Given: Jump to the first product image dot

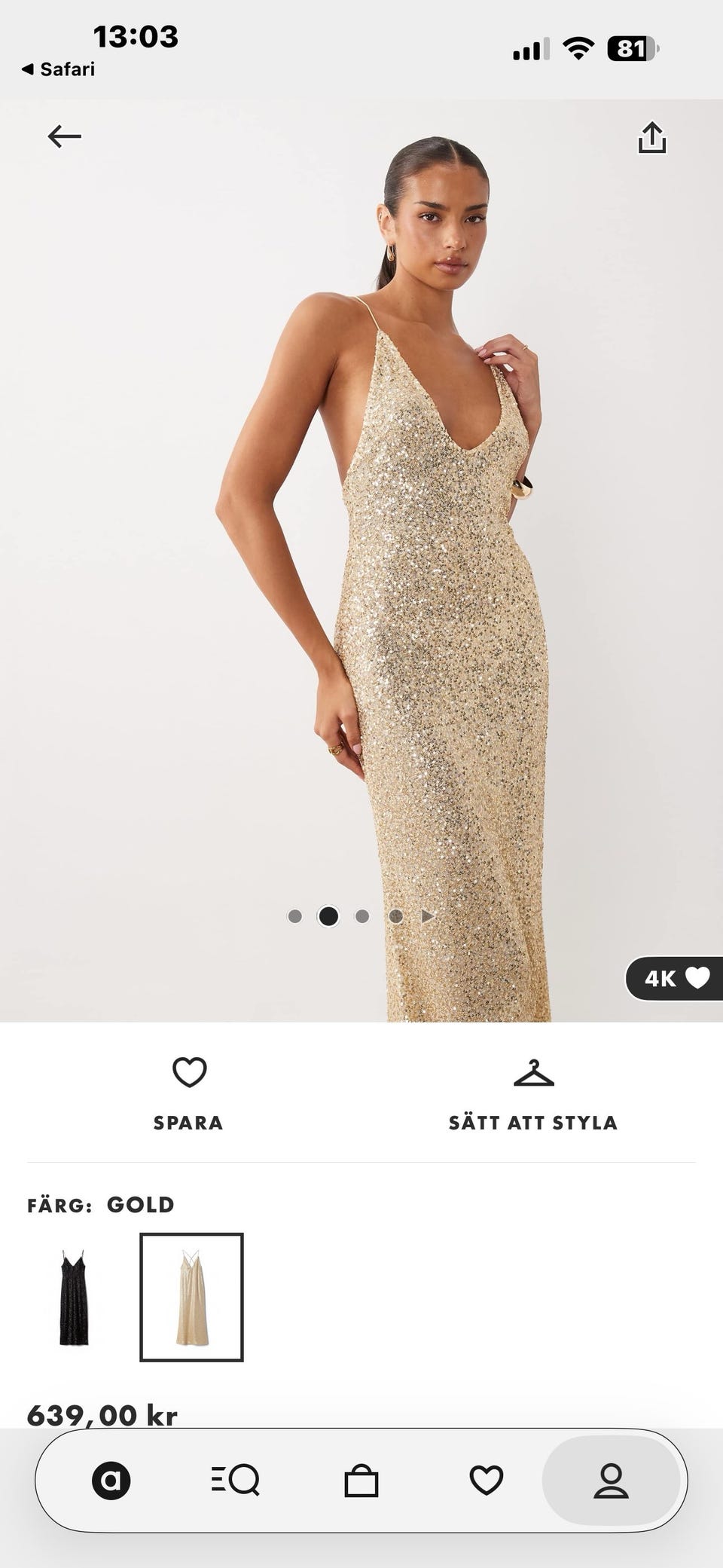Looking at the screenshot, I should click(x=295, y=916).
